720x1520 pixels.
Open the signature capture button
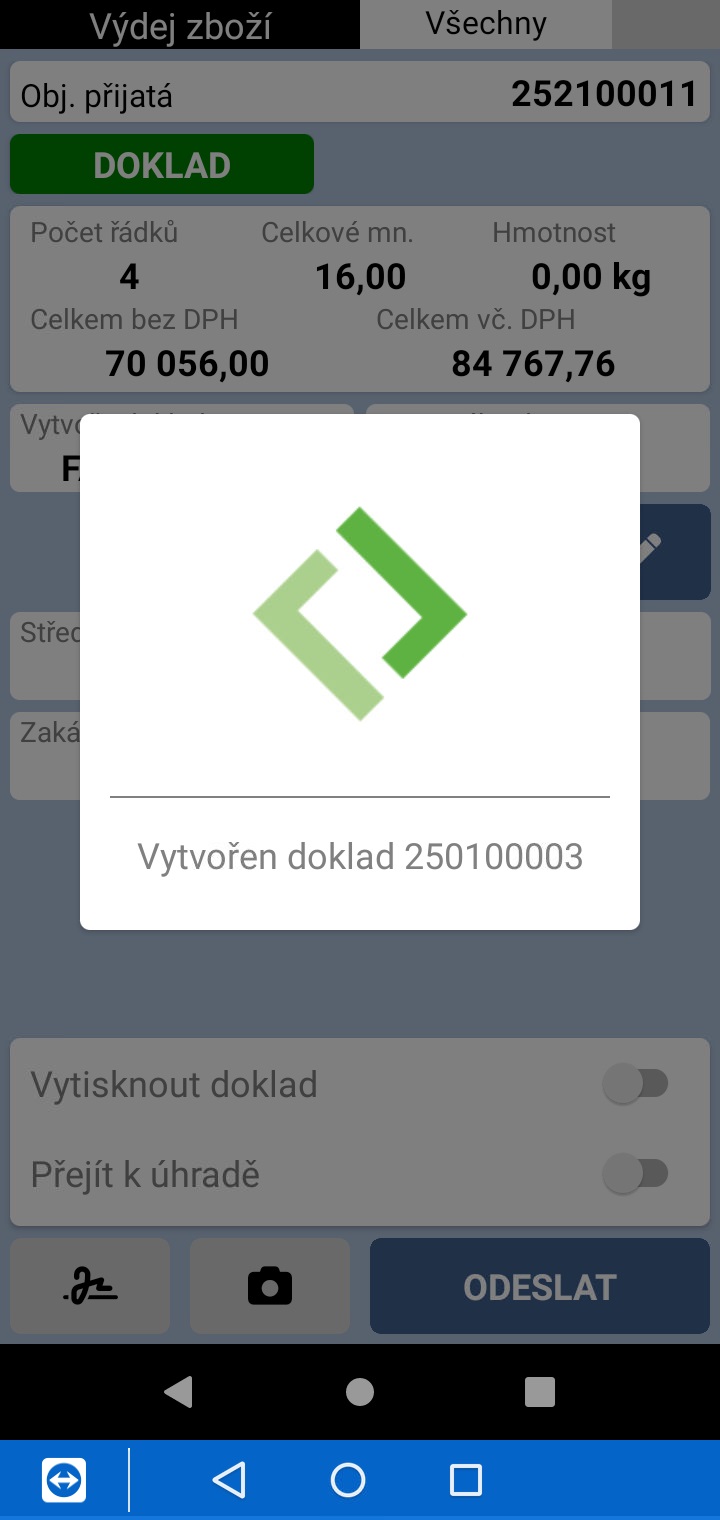tap(90, 1286)
